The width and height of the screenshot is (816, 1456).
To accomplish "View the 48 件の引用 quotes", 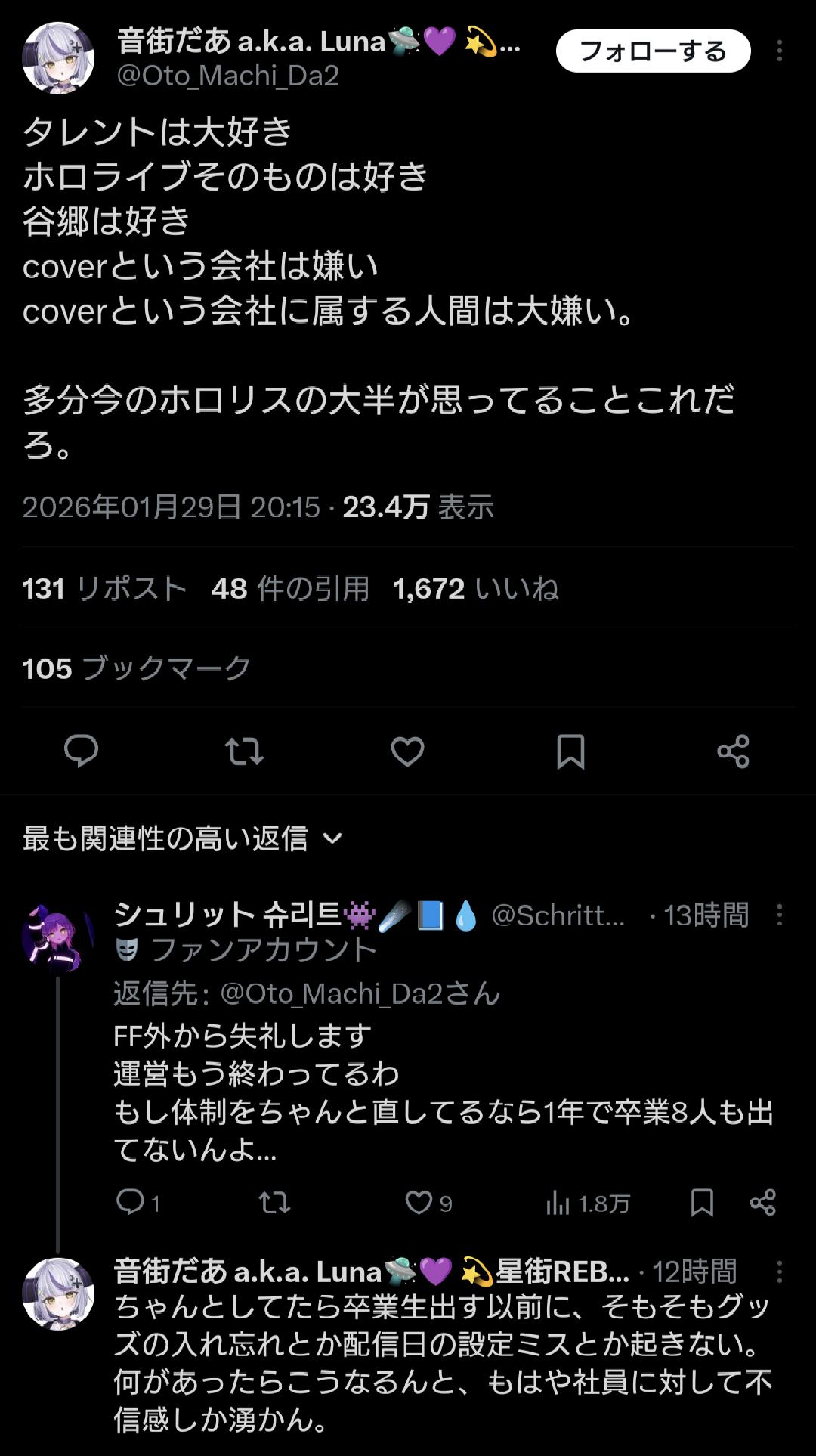I will (290, 588).
